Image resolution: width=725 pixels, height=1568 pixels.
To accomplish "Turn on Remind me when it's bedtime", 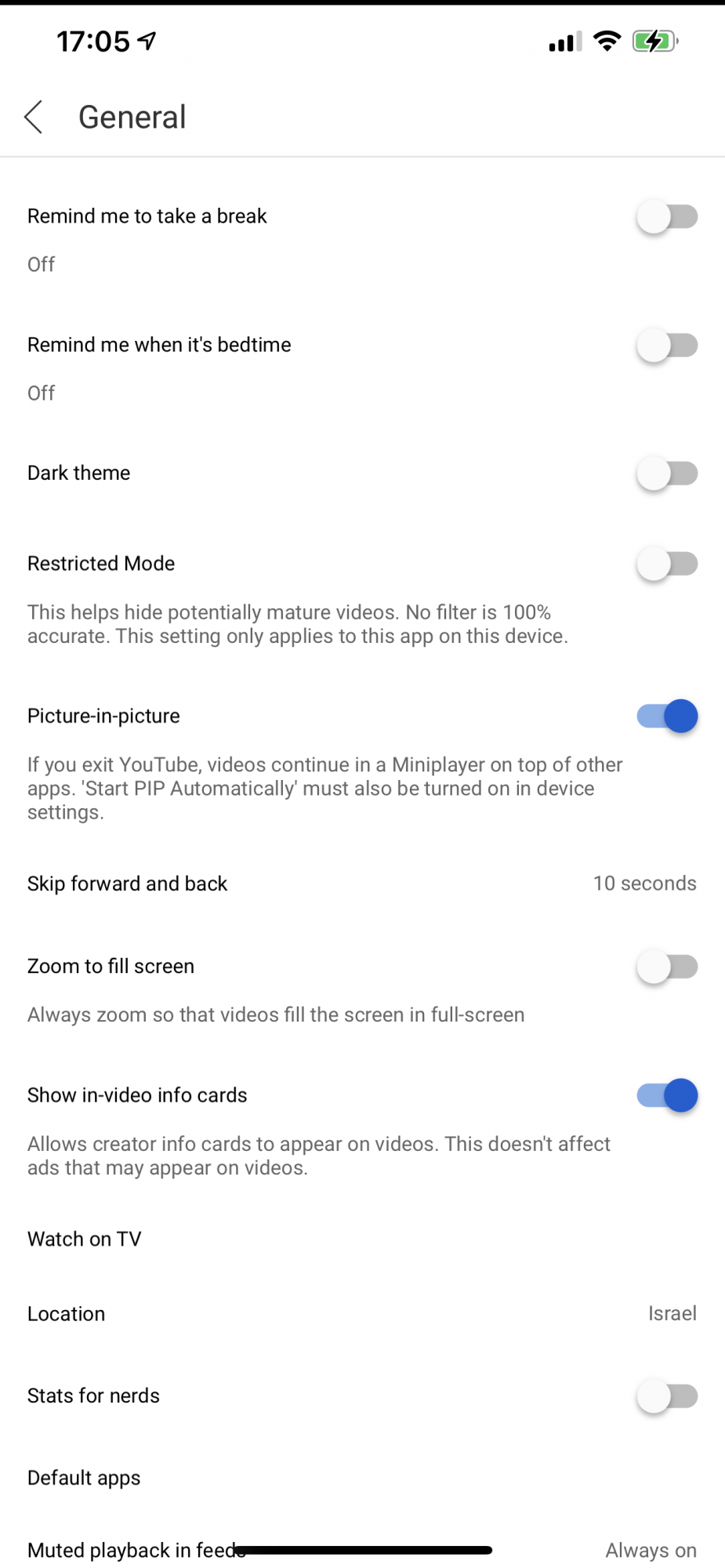I will 667,345.
